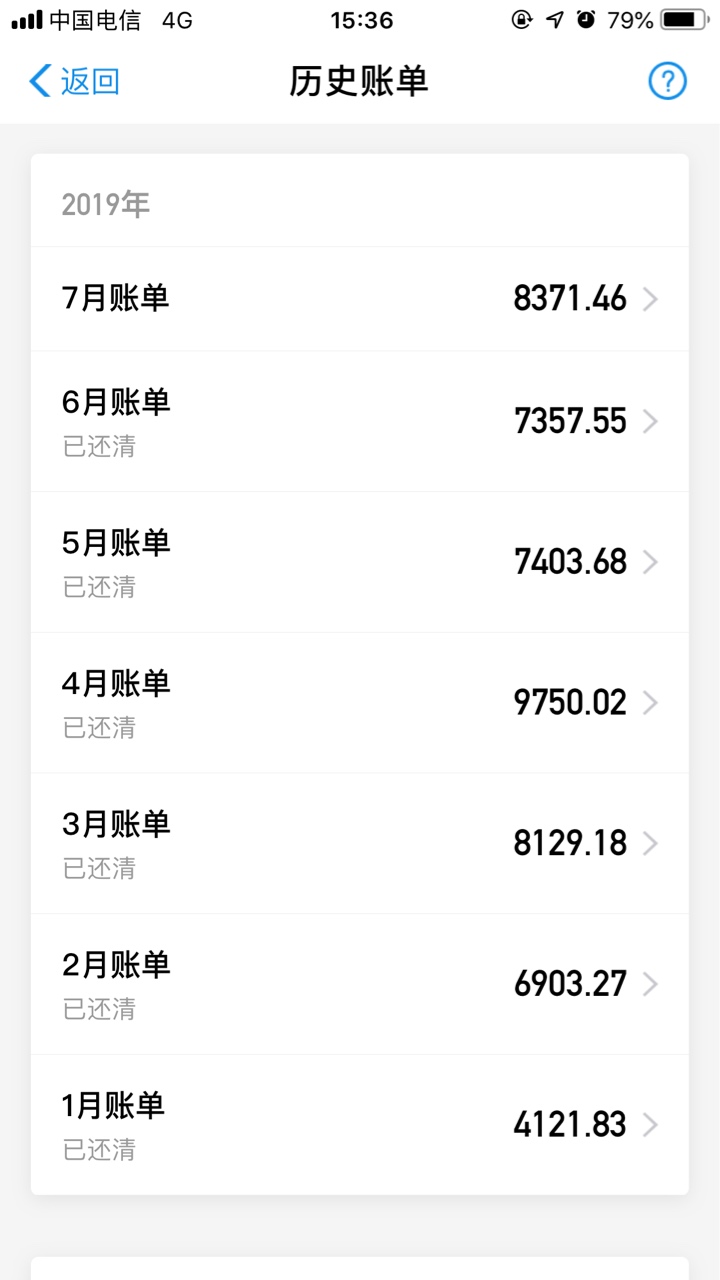720x1280 pixels.
Task: Open the 5月账单 showing 7403.68
Action: tap(360, 562)
